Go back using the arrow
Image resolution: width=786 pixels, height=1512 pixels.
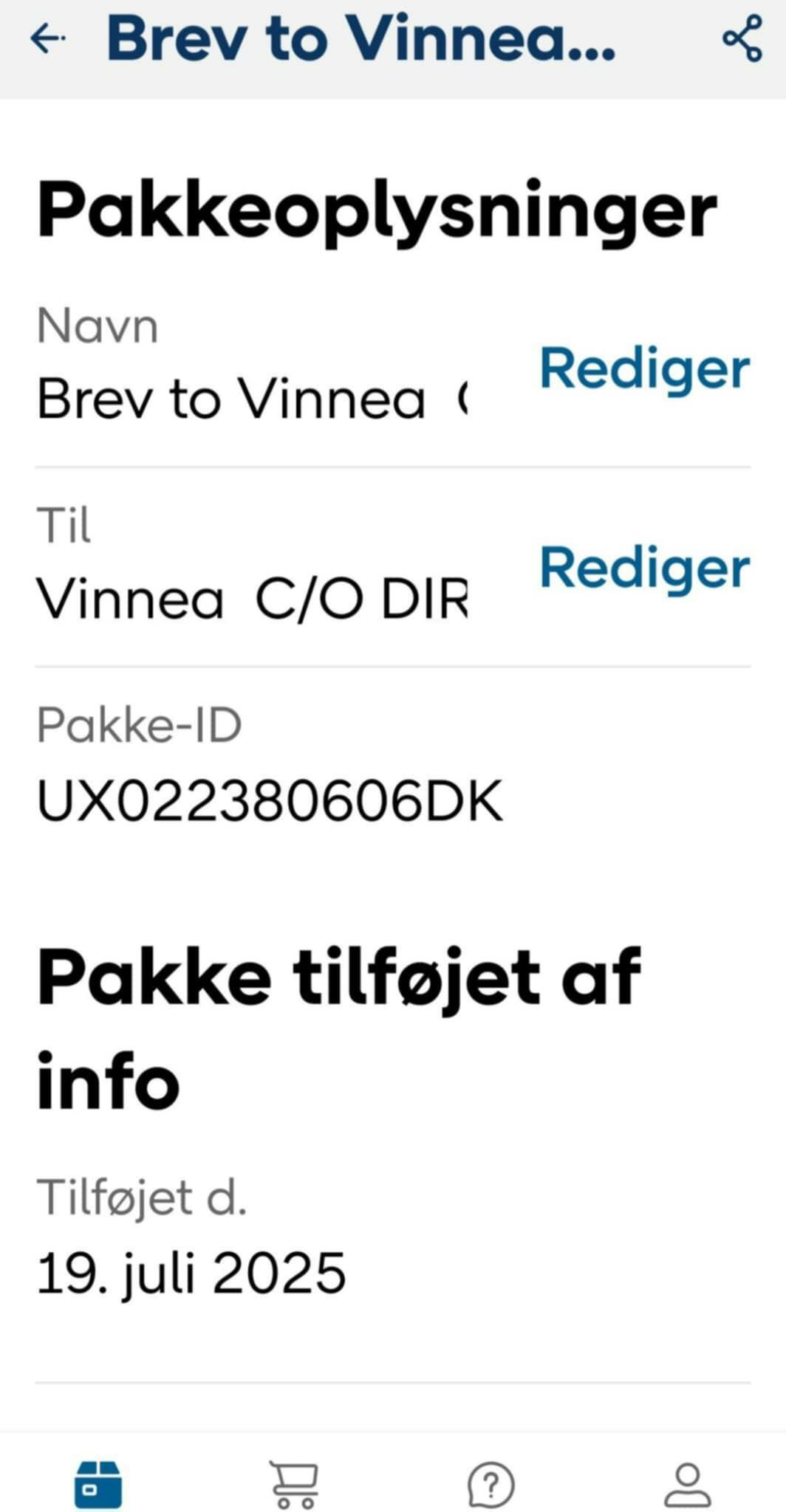coord(47,38)
